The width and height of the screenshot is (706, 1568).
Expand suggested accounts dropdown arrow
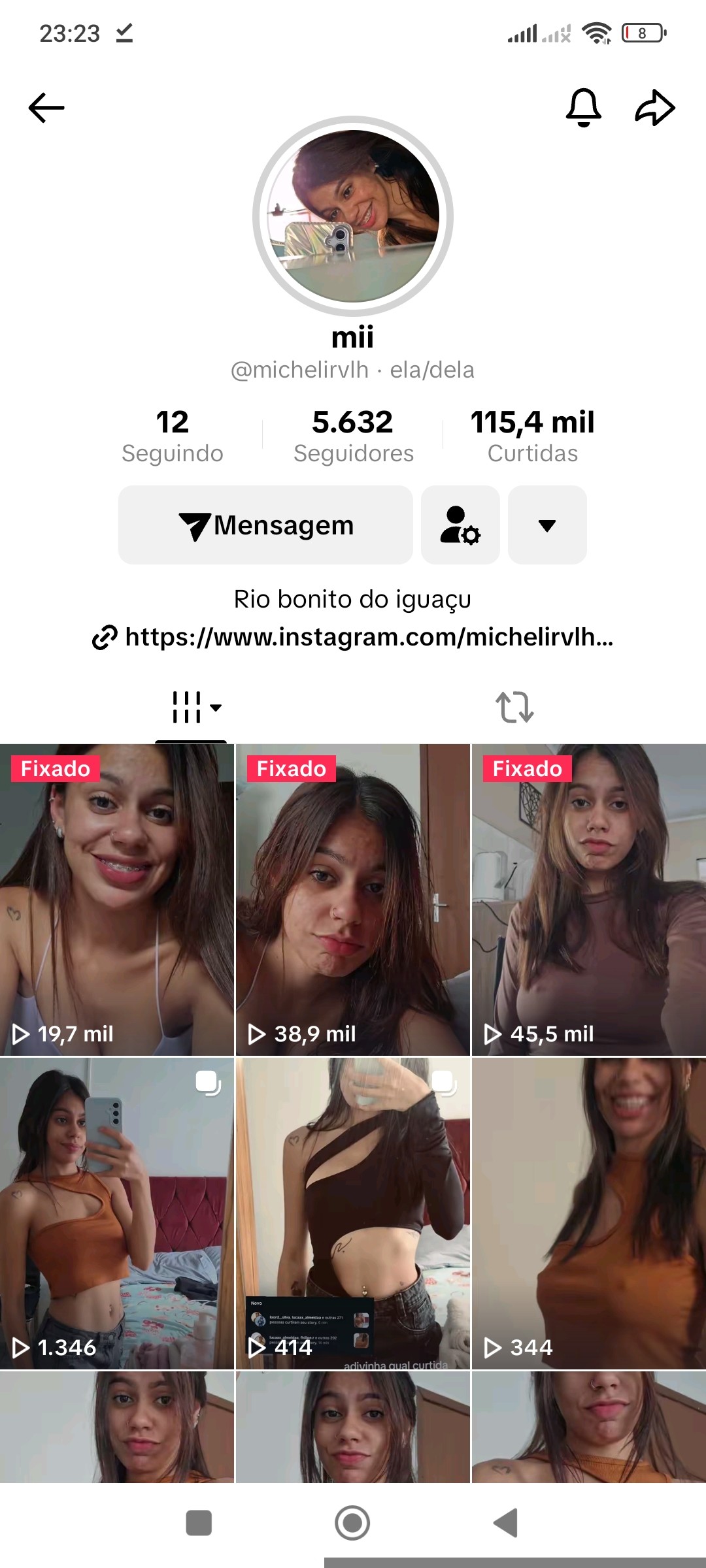pos(547,525)
